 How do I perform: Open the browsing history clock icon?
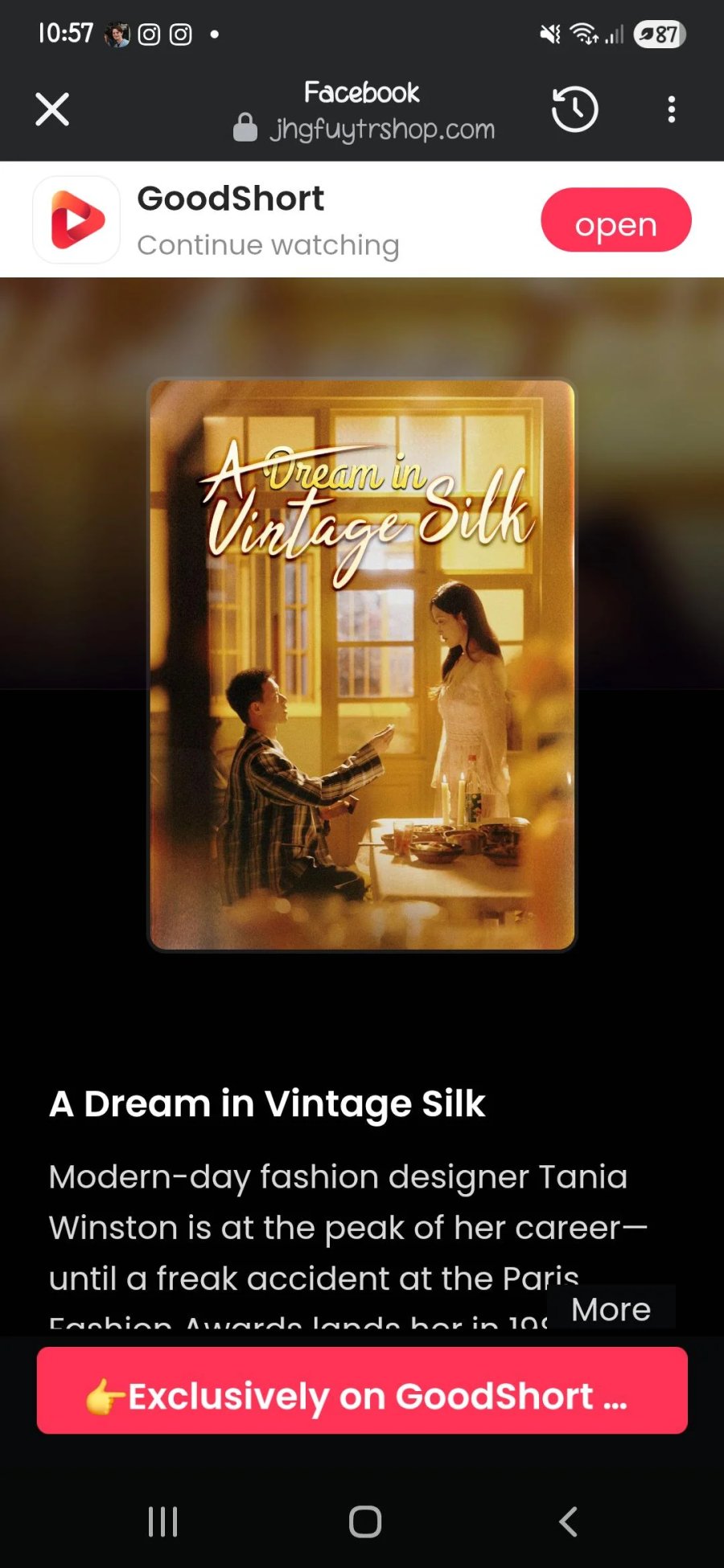(x=574, y=109)
